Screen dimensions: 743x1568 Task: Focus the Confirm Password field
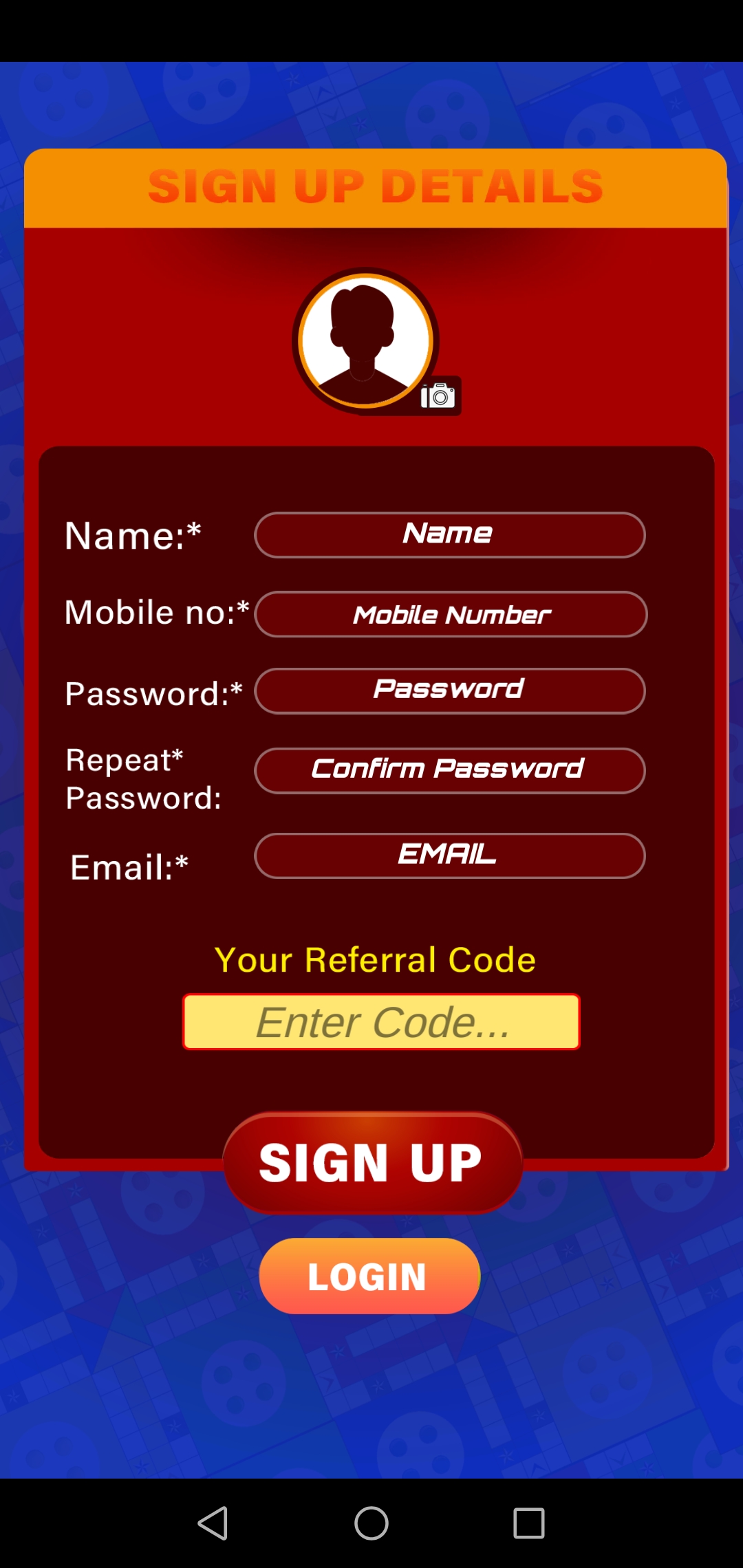[449, 770]
